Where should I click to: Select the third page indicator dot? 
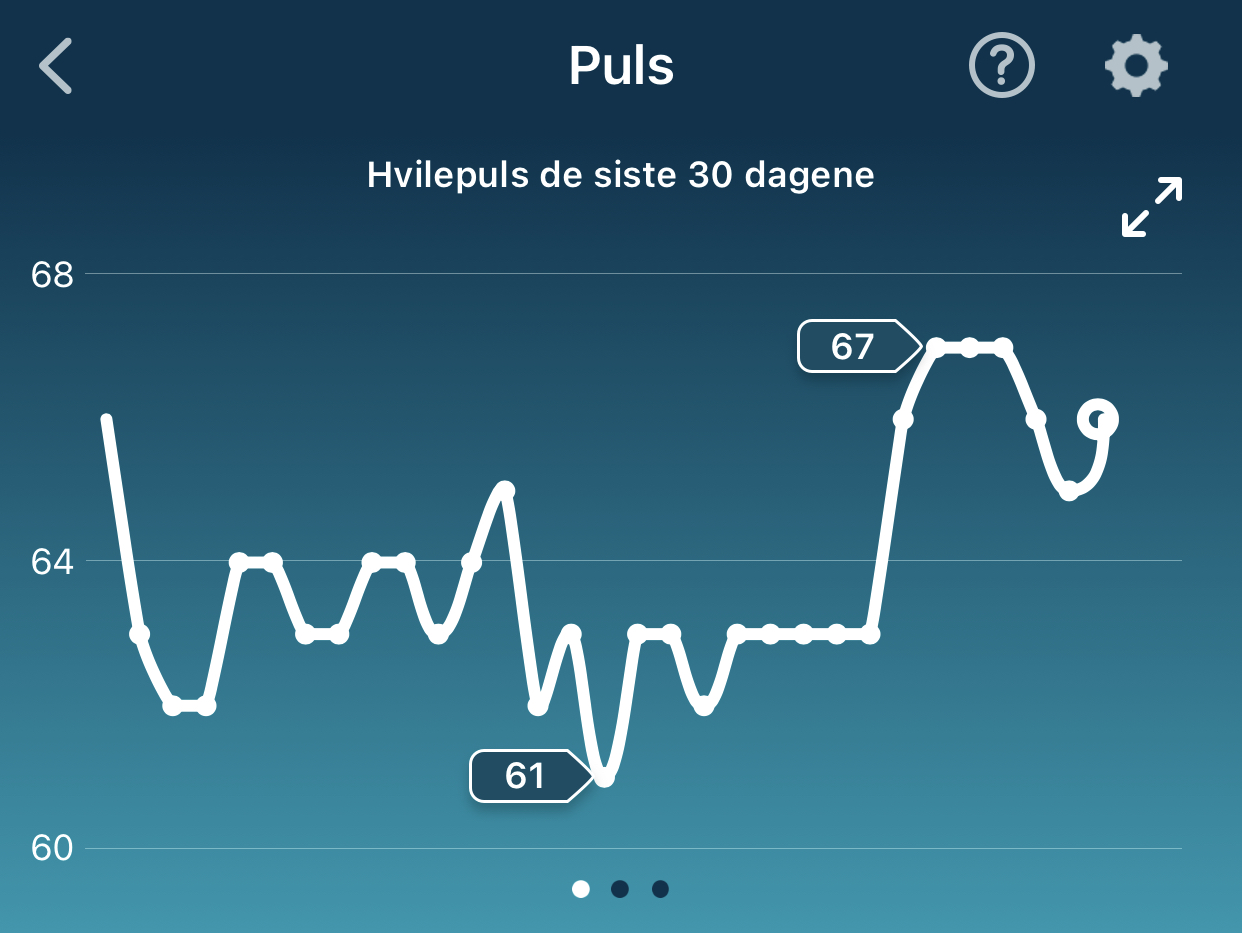tap(660, 889)
